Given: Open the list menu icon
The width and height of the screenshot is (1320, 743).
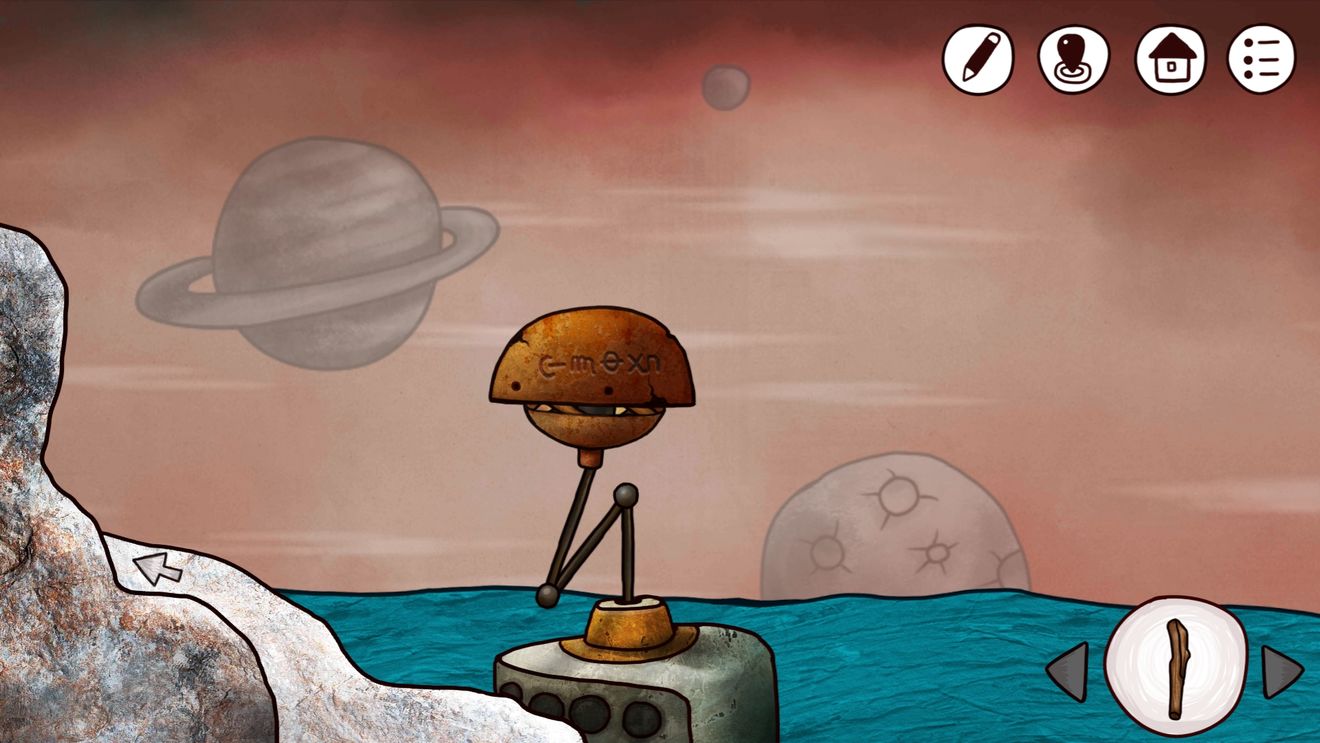Looking at the screenshot, I should tap(1261, 59).
